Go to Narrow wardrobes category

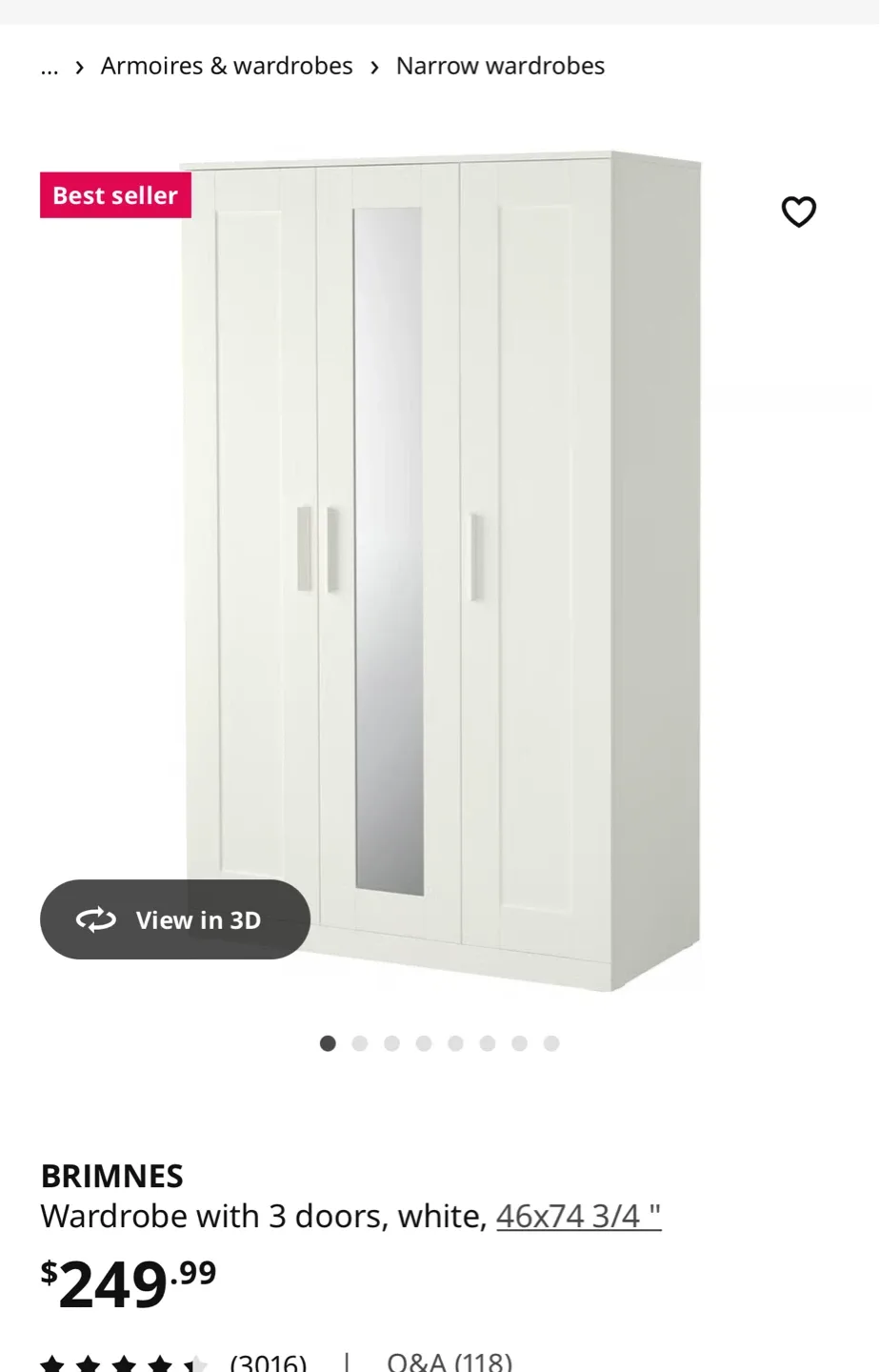click(500, 66)
